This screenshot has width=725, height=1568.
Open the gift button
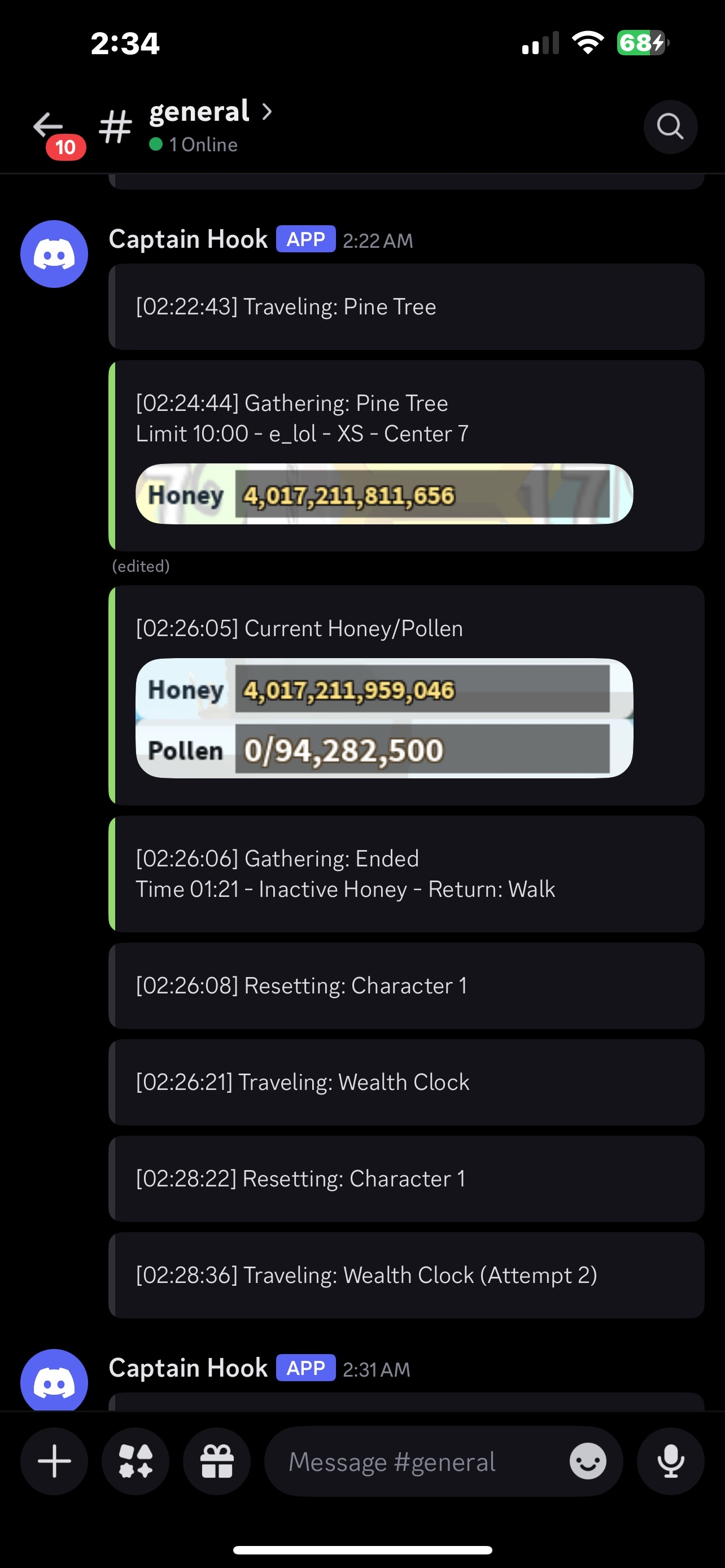point(217,1461)
